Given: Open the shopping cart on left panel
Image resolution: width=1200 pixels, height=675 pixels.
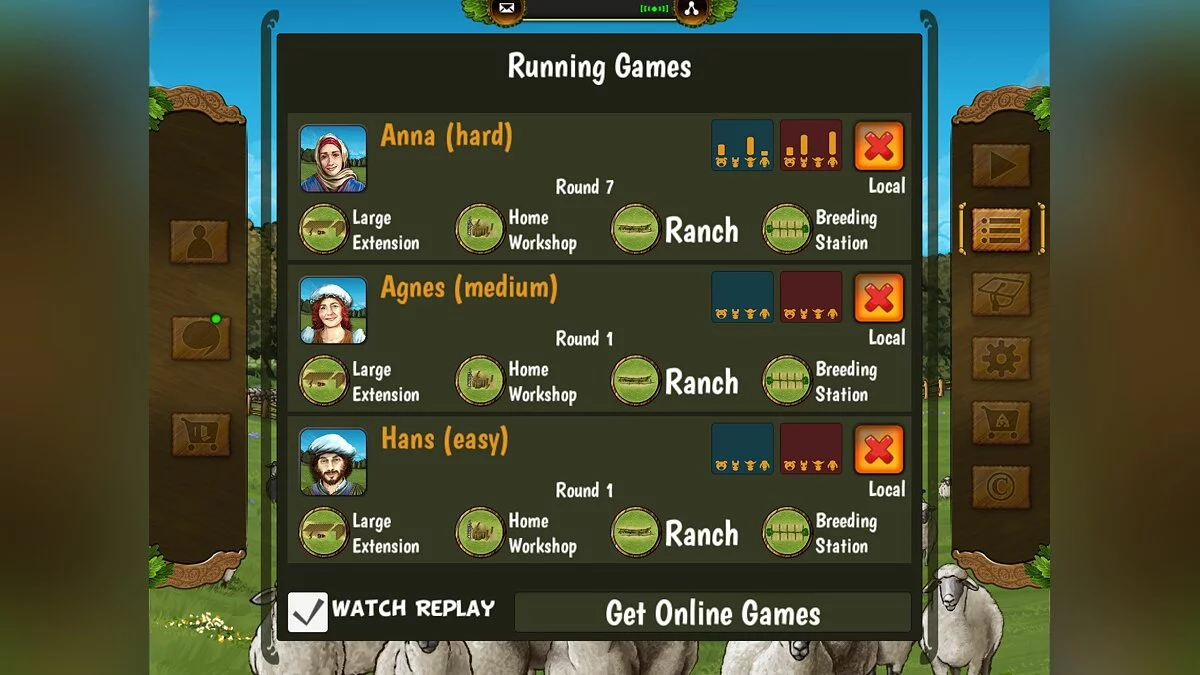Looking at the screenshot, I should [x=199, y=434].
